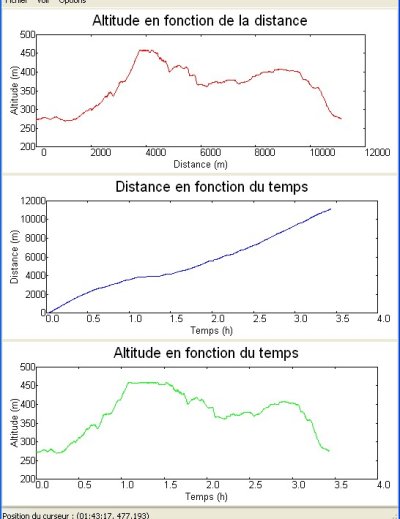The width and height of the screenshot is (400, 519).
Task: Open the Voir menu
Action: click(x=43, y=1)
